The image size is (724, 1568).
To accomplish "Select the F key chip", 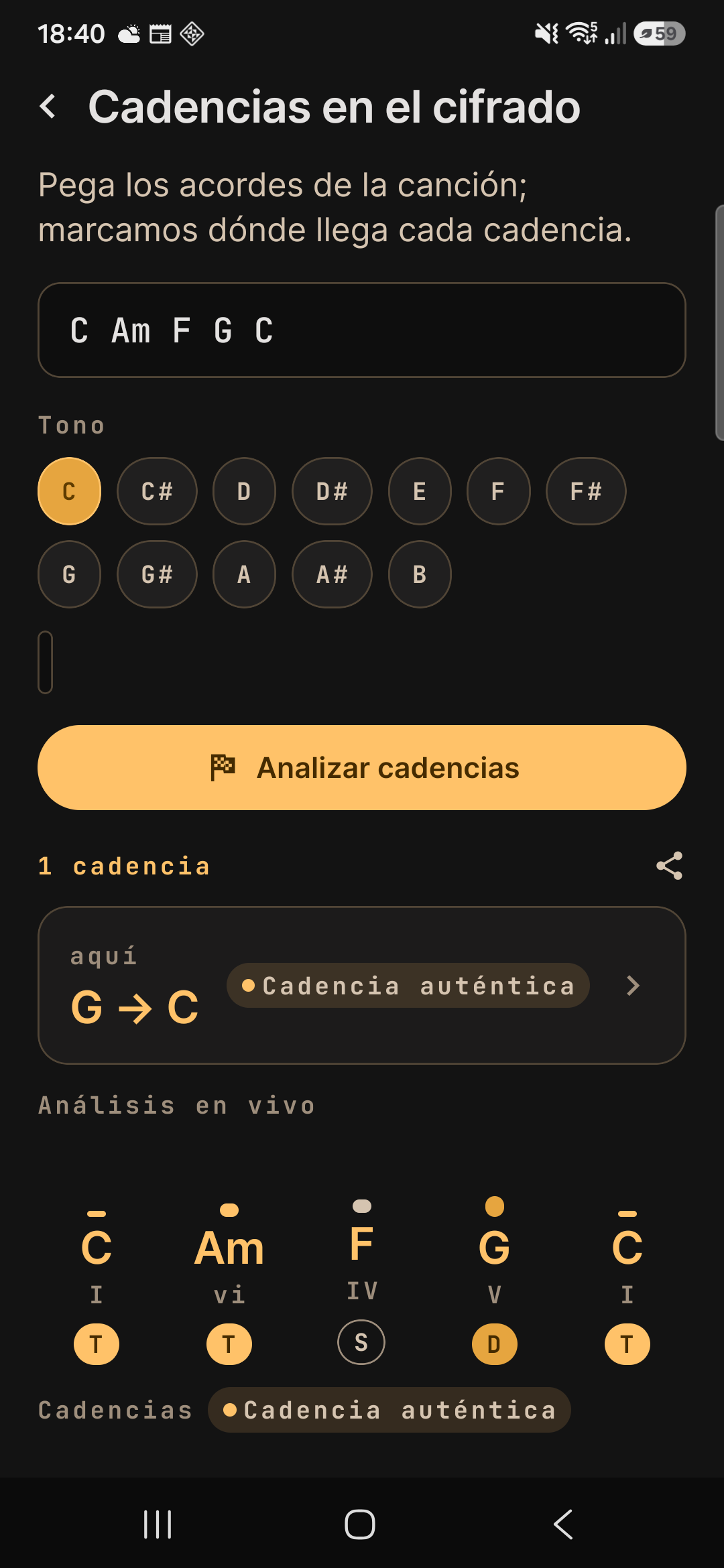I will click(498, 491).
